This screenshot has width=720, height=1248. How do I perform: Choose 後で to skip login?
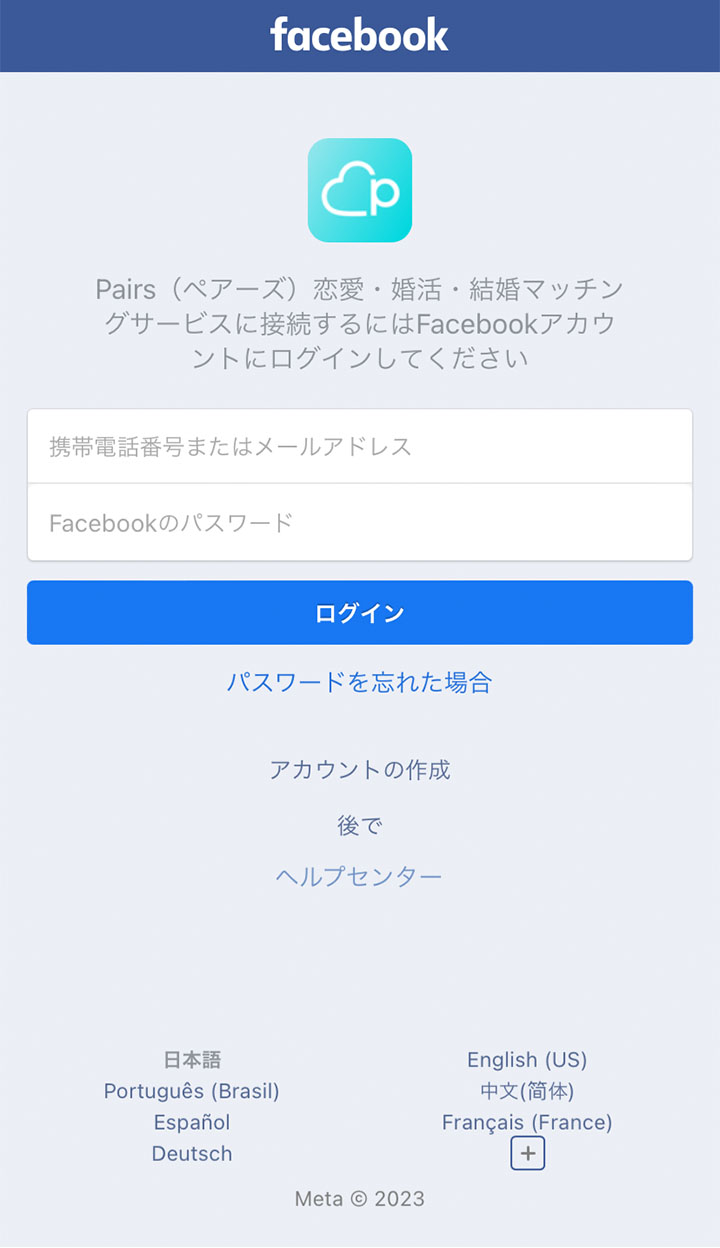click(360, 826)
